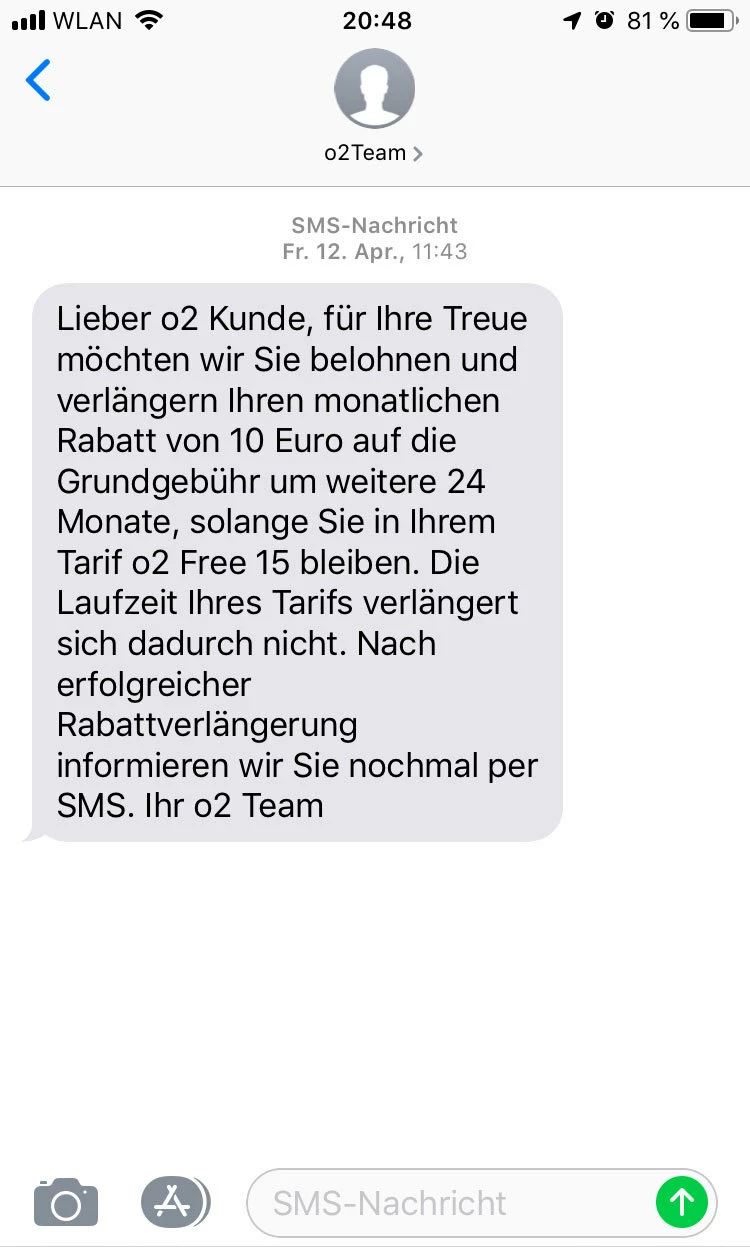Focus the SMS-Nachricht text field
Viewport: 750px width, 1247px height.
click(x=450, y=1203)
